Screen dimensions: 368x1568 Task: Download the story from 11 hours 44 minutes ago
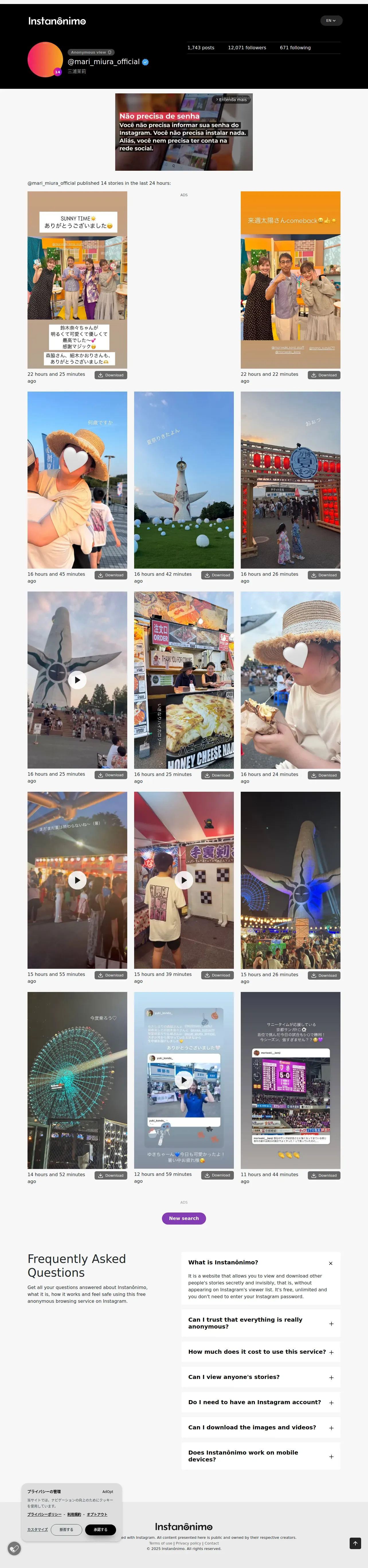pyautogui.click(x=324, y=1175)
